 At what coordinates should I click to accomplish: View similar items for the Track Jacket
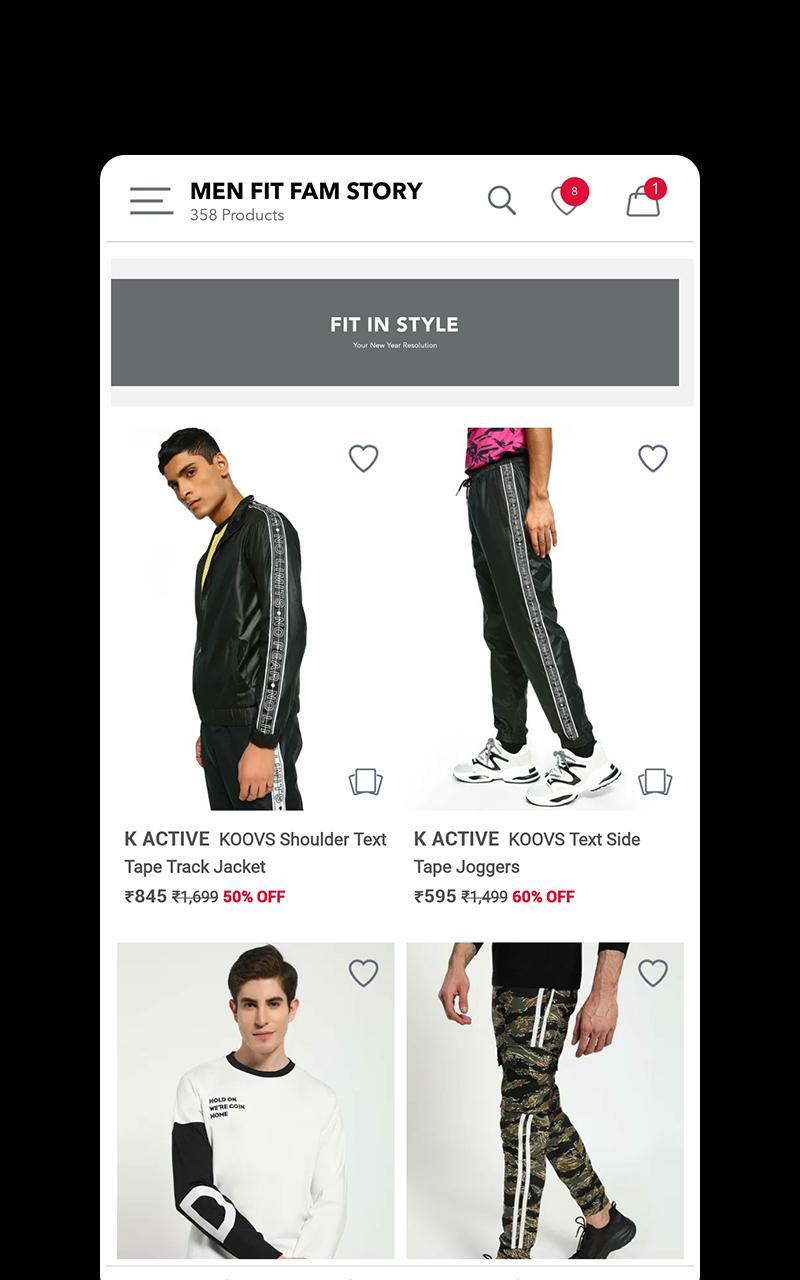365,782
